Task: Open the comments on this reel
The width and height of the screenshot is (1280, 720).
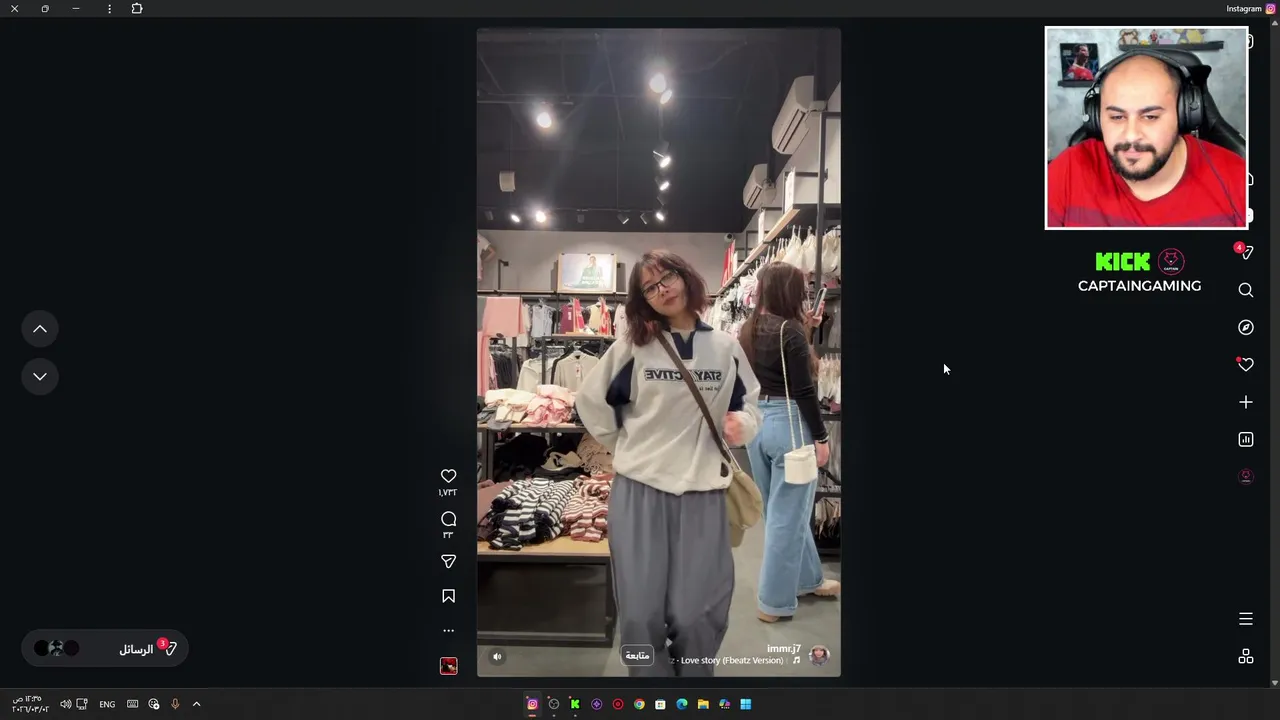Action: [x=448, y=519]
